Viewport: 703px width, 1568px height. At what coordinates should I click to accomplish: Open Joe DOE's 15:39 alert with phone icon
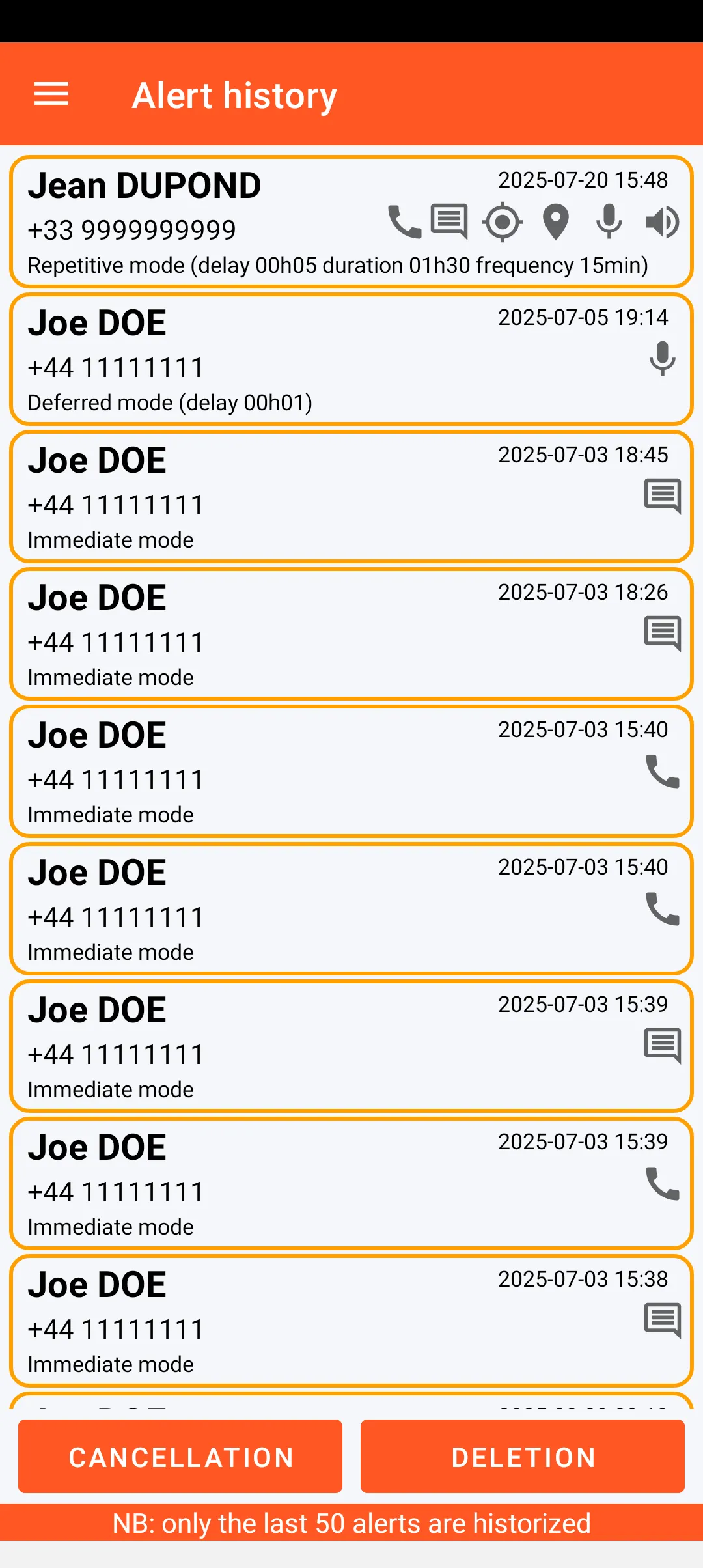click(x=351, y=1184)
